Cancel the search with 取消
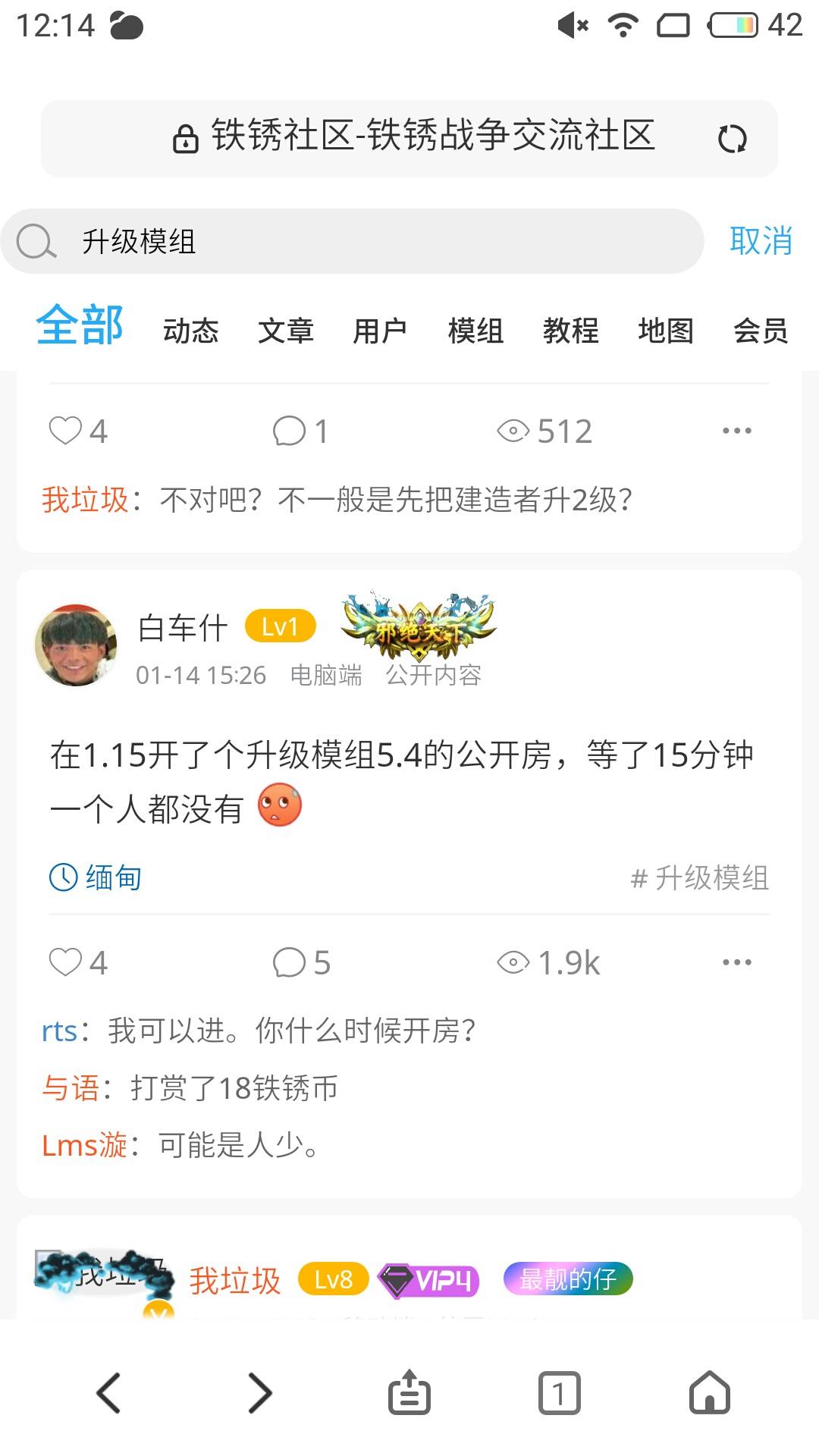The image size is (819, 1456). tap(760, 241)
